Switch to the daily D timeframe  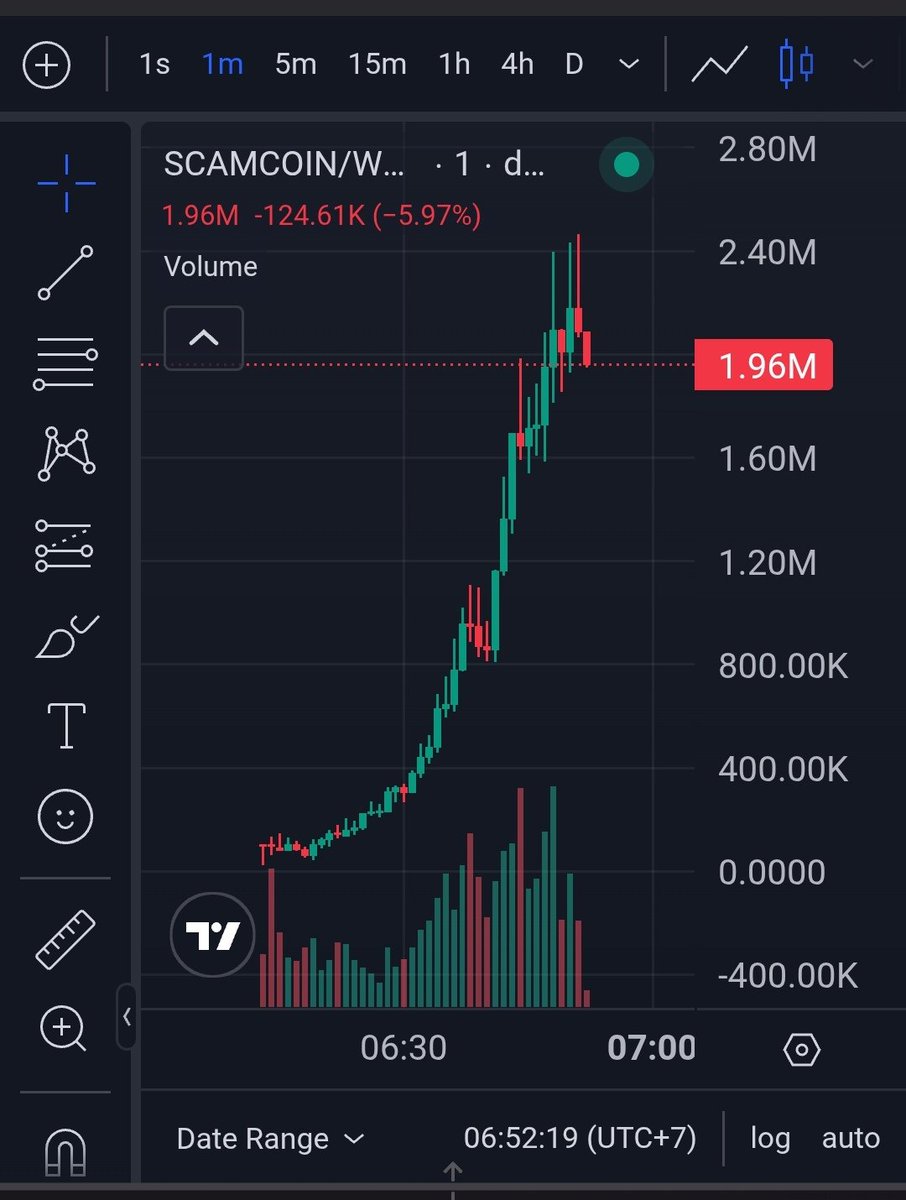pos(574,65)
